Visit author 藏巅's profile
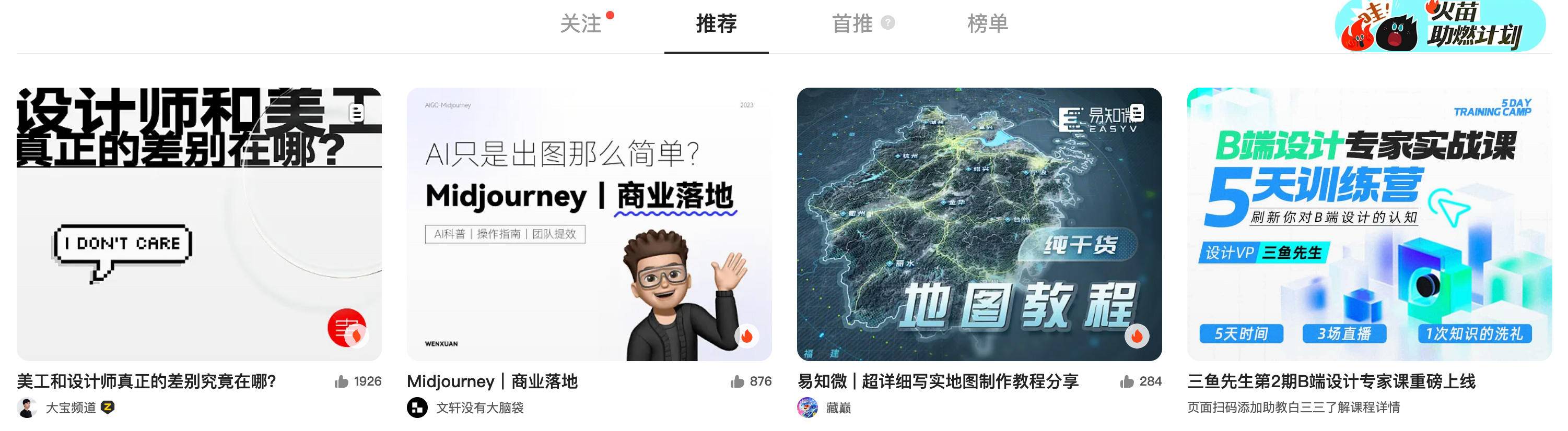Image resolution: width=1568 pixels, height=431 pixels. [x=838, y=408]
